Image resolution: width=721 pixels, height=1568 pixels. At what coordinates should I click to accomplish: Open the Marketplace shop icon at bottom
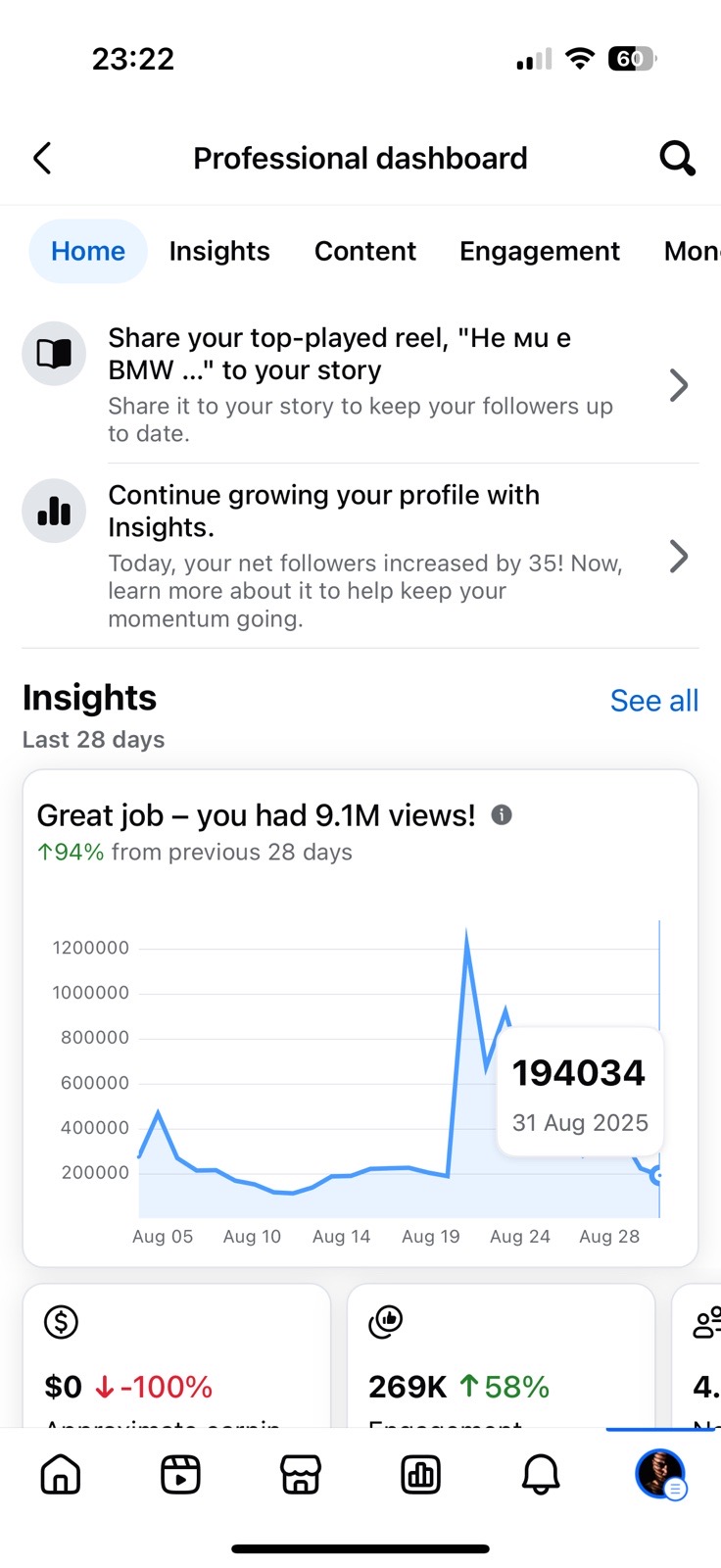pyautogui.click(x=300, y=1473)
